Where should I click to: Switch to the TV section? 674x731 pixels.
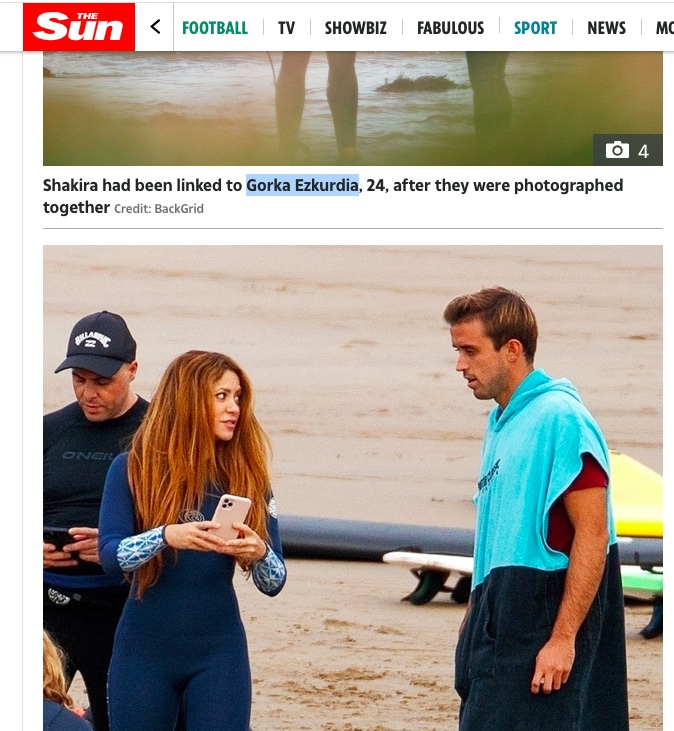point(286,28)
